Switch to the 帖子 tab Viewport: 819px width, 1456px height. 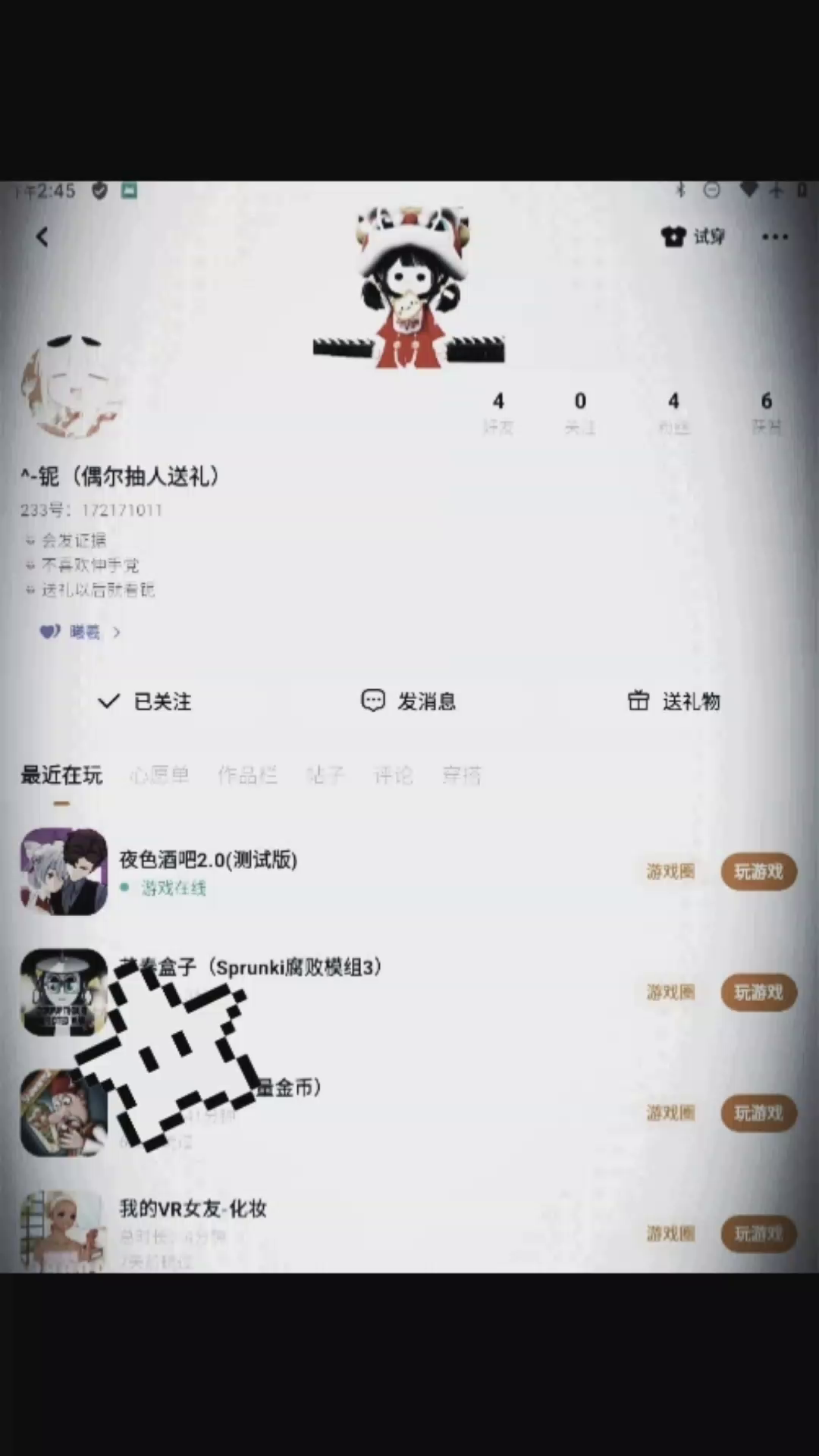point(325,775)
